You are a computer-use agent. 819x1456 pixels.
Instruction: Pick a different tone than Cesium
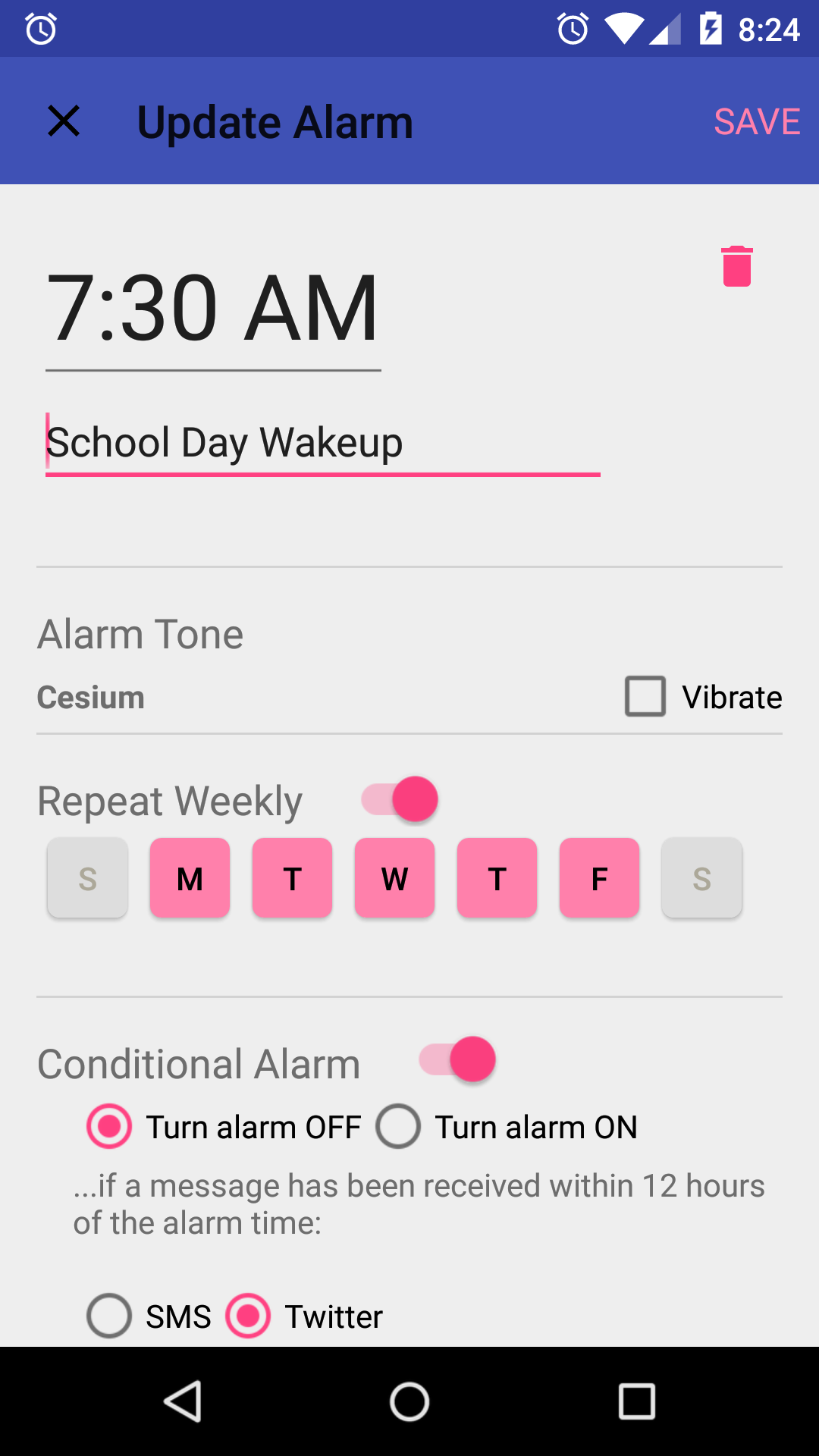point(91,697)
